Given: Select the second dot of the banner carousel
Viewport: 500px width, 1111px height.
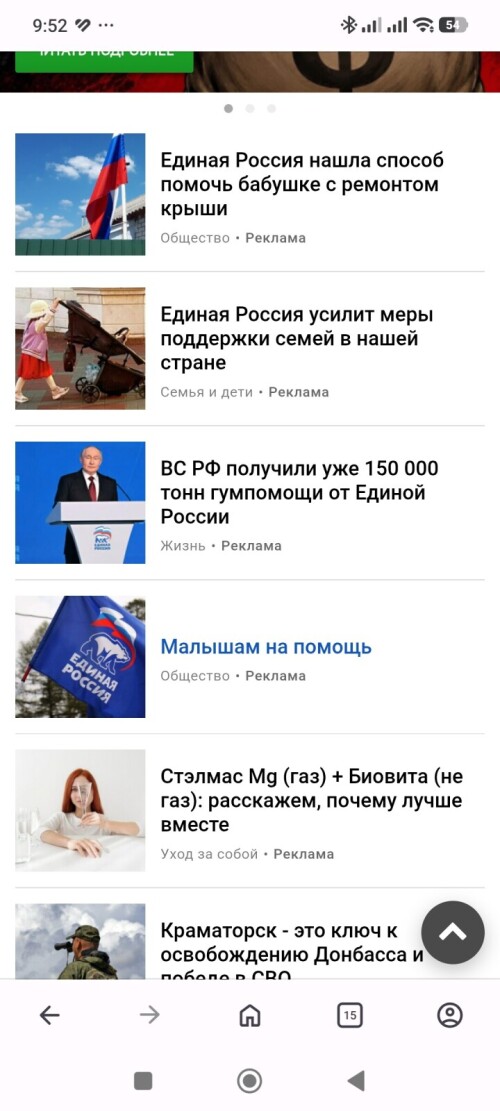Looking at the screenshot, I should point(250,108).
